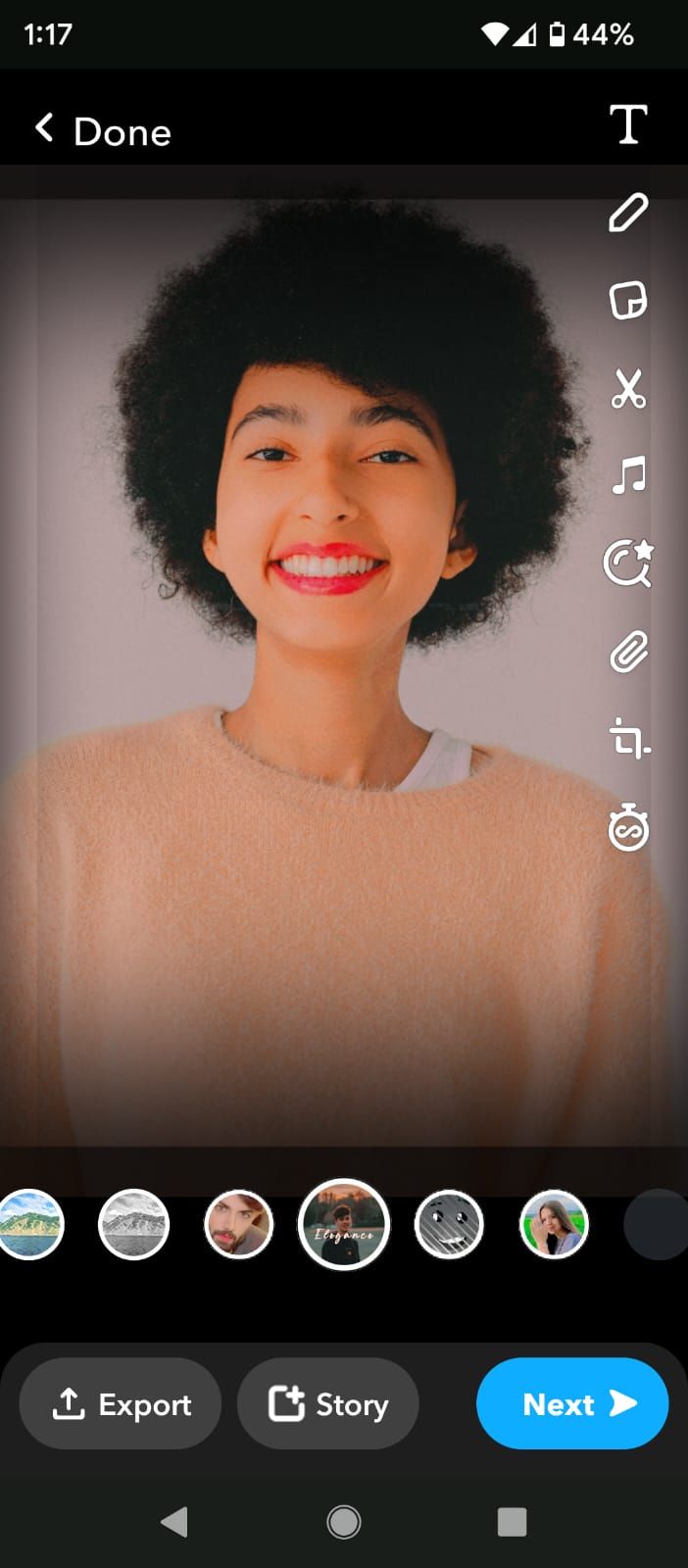Open the lens search tool
This screenshot has width=688, height=1568.
click(628, 563)
